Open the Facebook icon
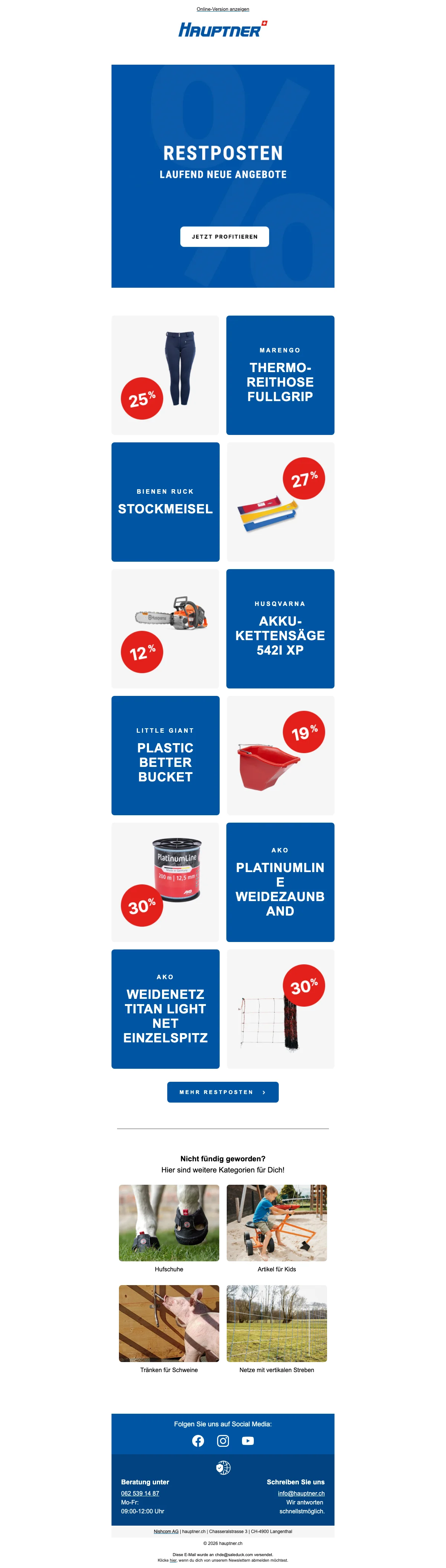Image resolution: width=446 pixels, height=1568 pixels. click(x=198, y=1441)
